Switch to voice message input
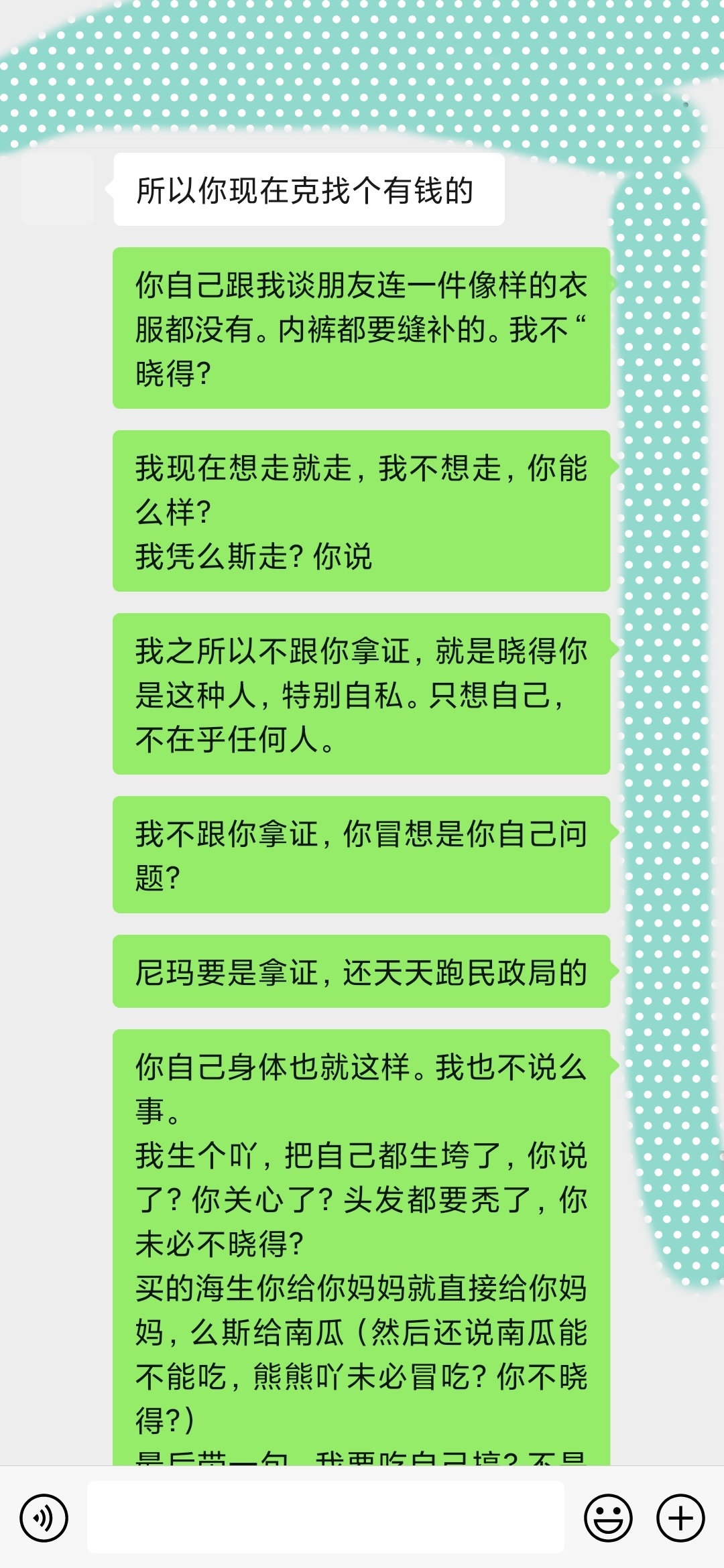The width and height of the screenshot is (724, 1568). pos(44,1518)
